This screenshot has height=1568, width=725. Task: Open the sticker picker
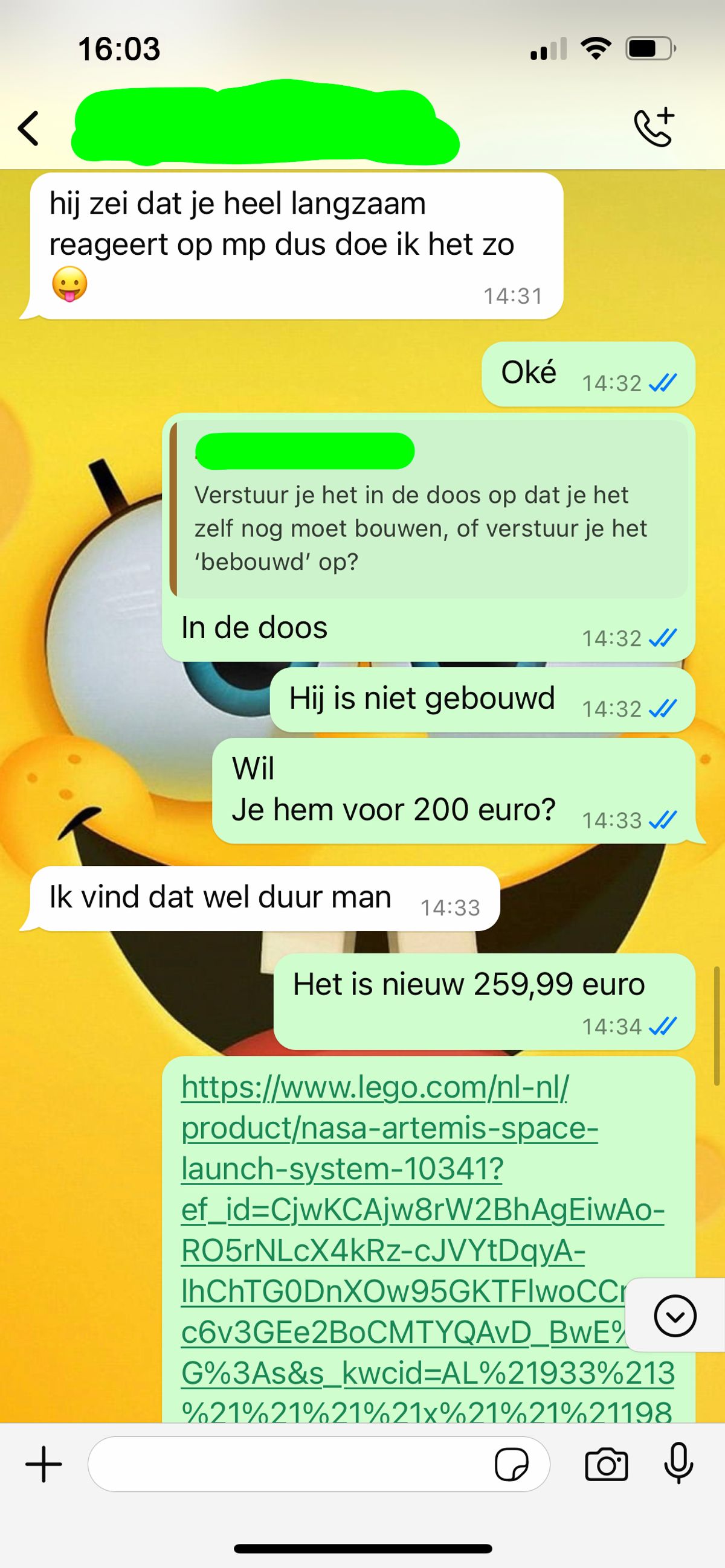(x=511, y=1464)
